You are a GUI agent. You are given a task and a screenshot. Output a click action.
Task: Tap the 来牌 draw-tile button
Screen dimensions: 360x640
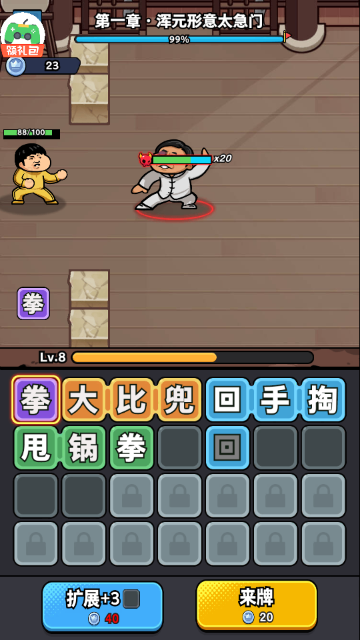click(257, 605)
